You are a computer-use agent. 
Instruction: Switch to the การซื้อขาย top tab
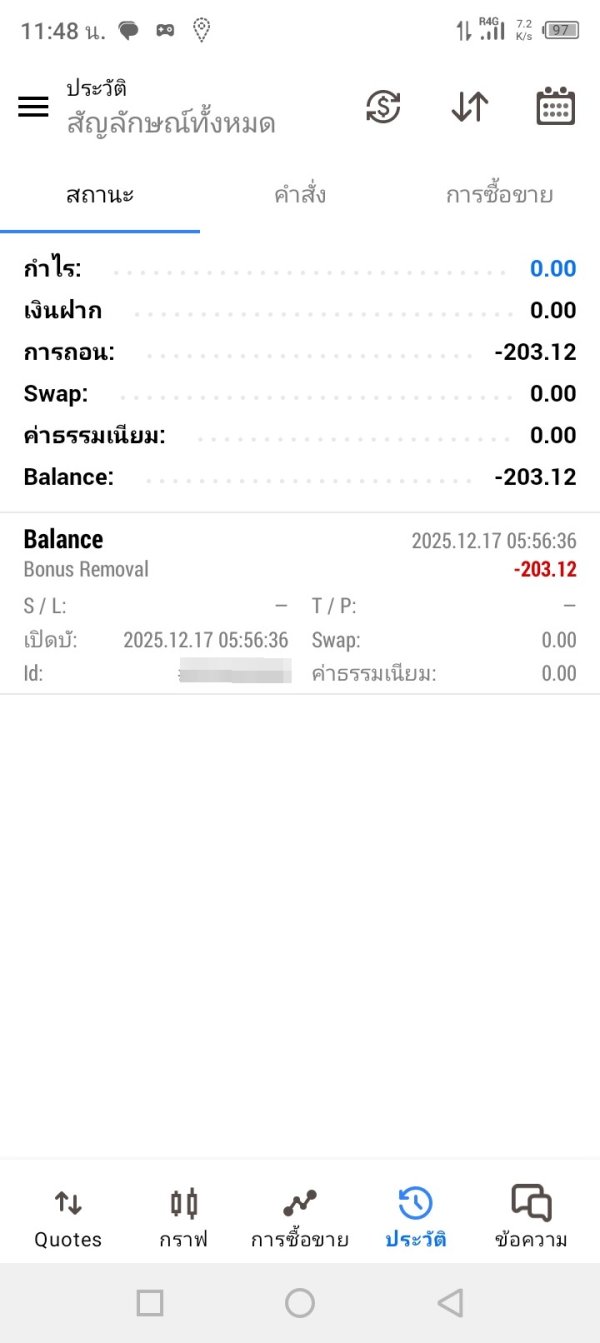499,195
